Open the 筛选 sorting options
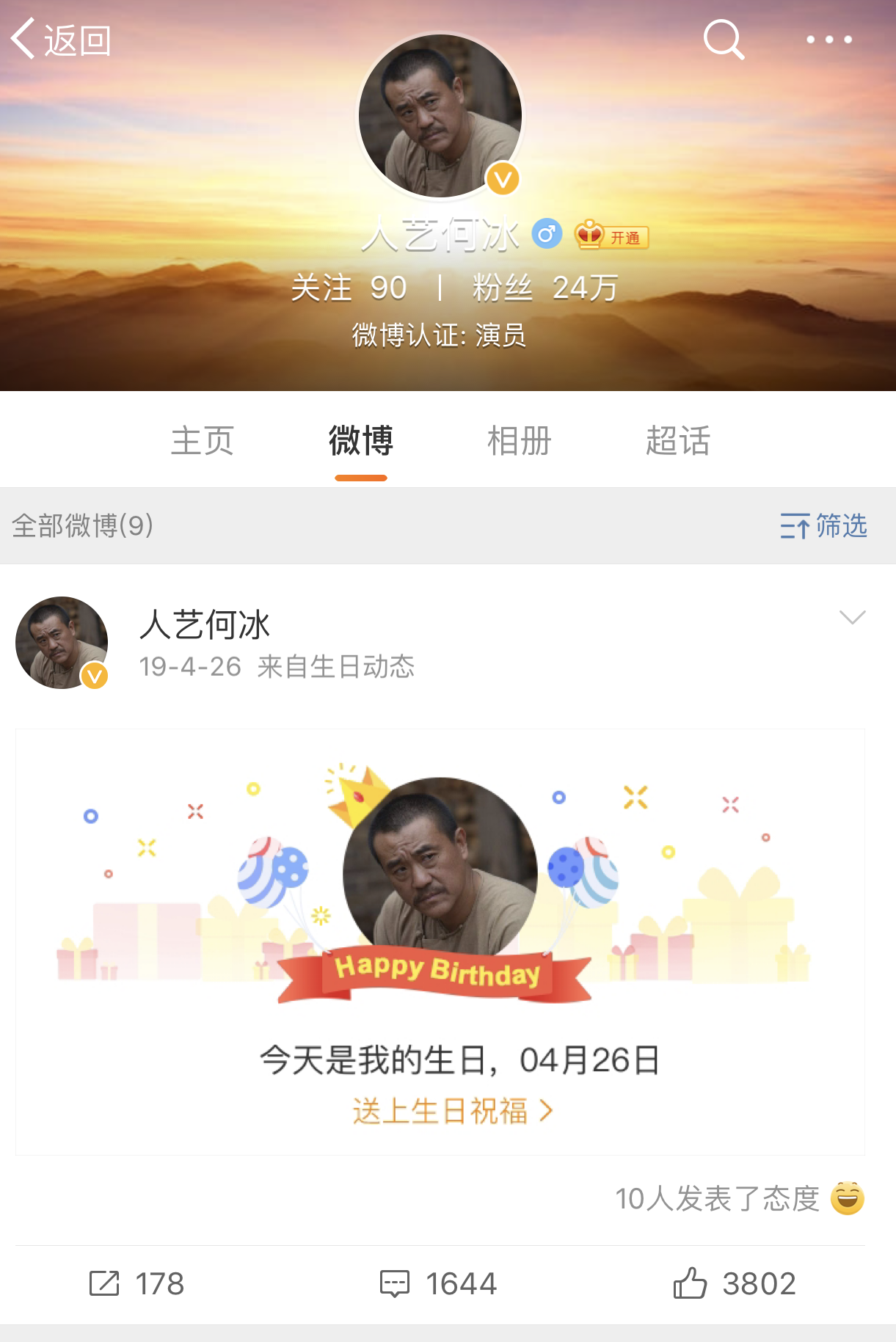 tap(841, 527)
